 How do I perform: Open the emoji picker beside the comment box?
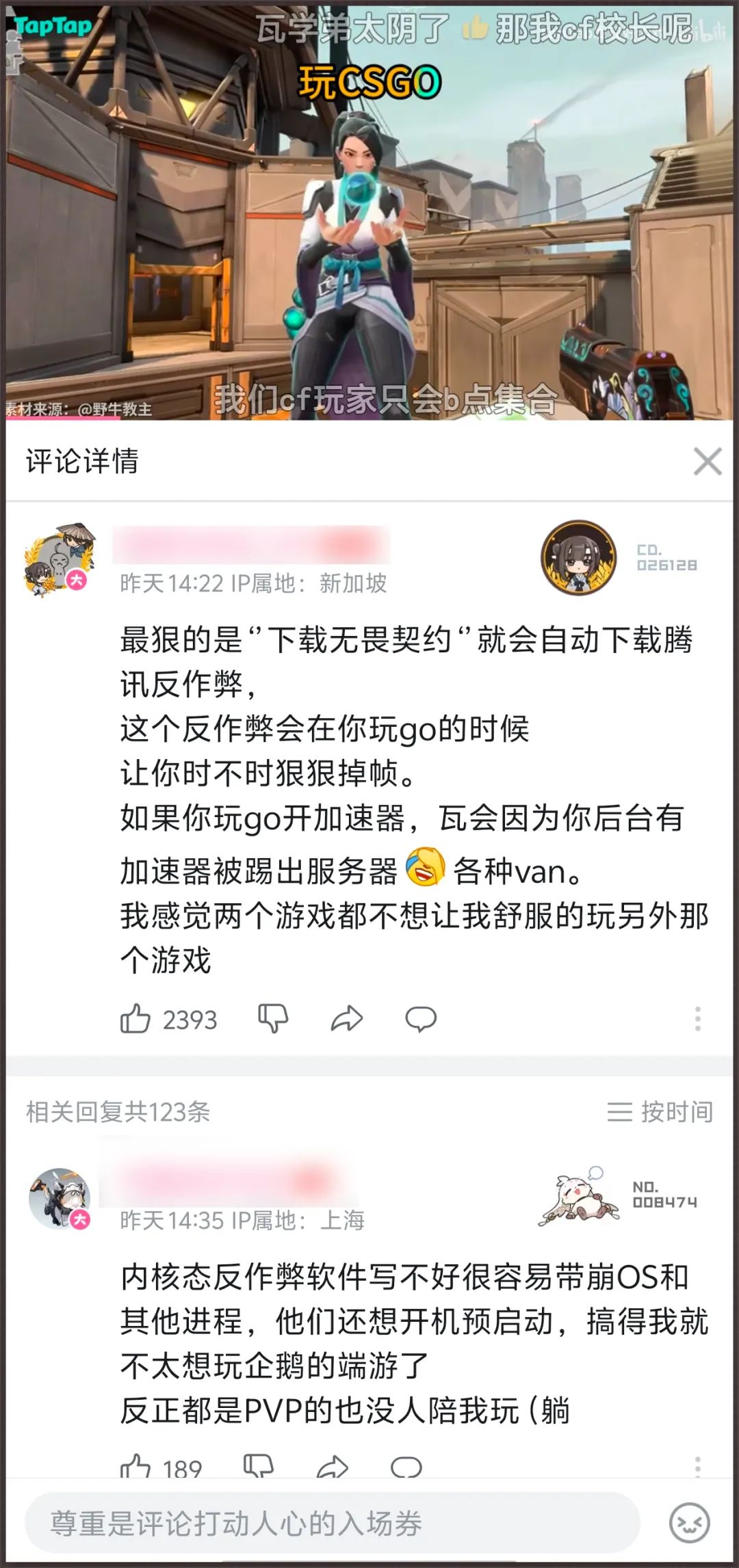[689, 1523]
